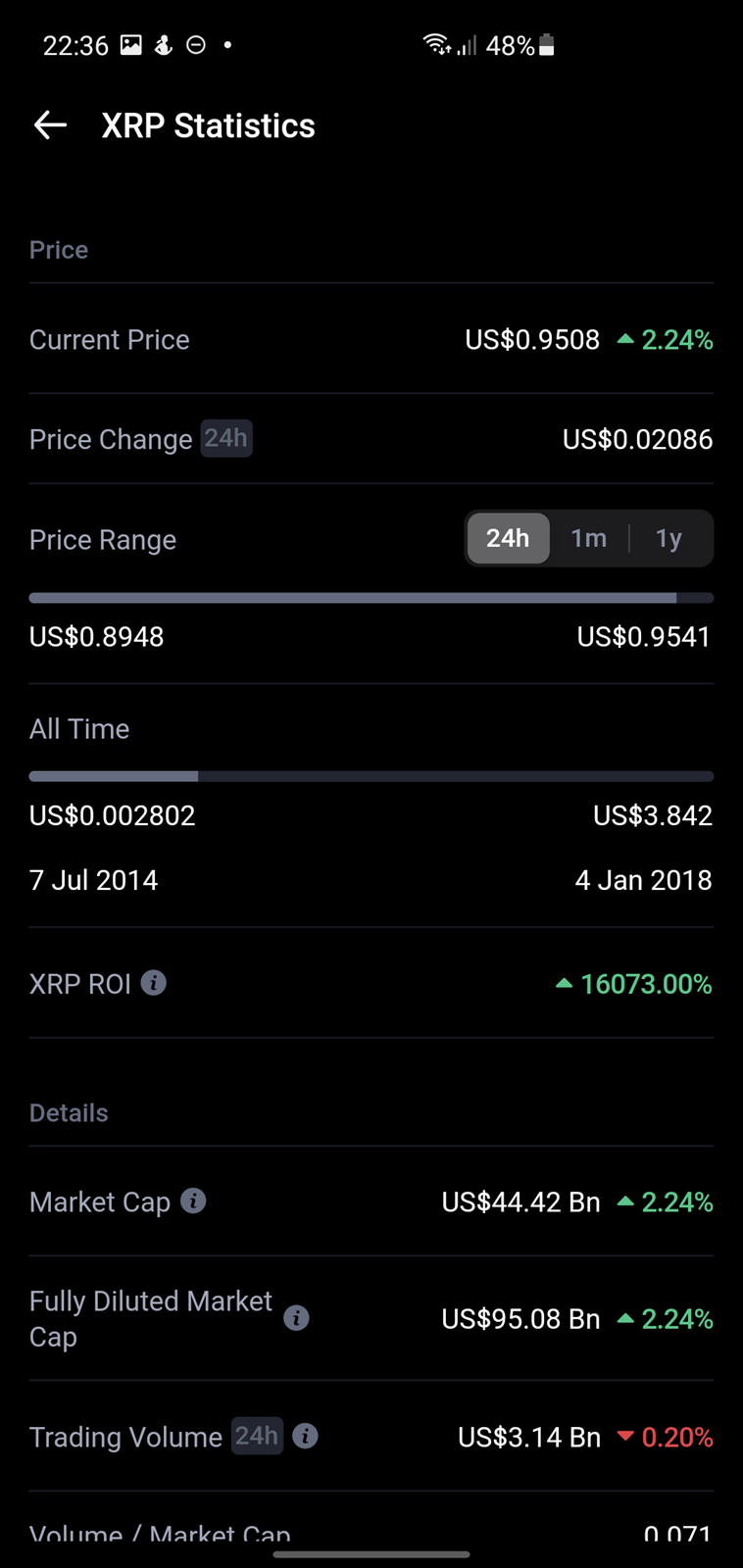
Task: Show info about Fully Diluted Market Cap
Action: [x=296, y=1318]
